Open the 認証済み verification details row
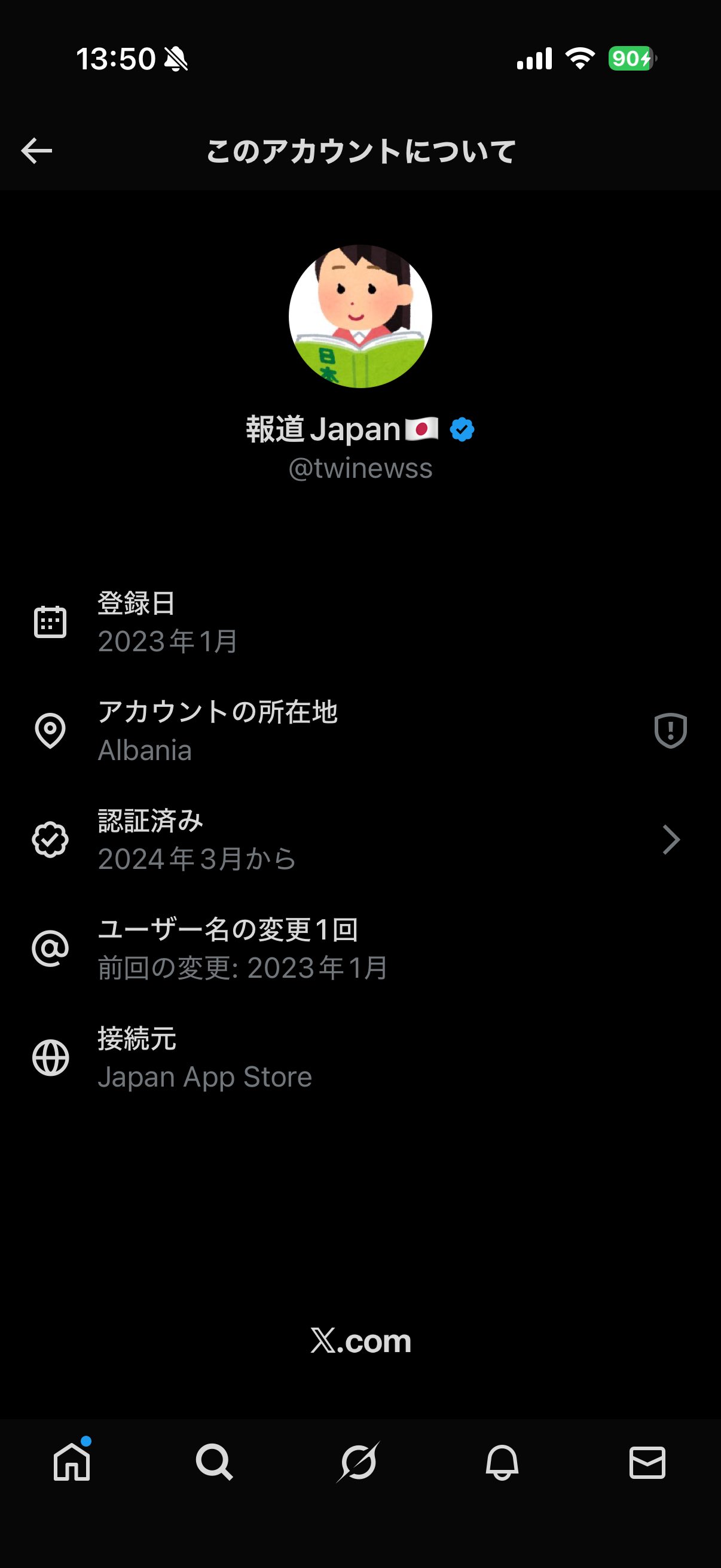Viewport: 721px width, 1568px height. (360, 840)
